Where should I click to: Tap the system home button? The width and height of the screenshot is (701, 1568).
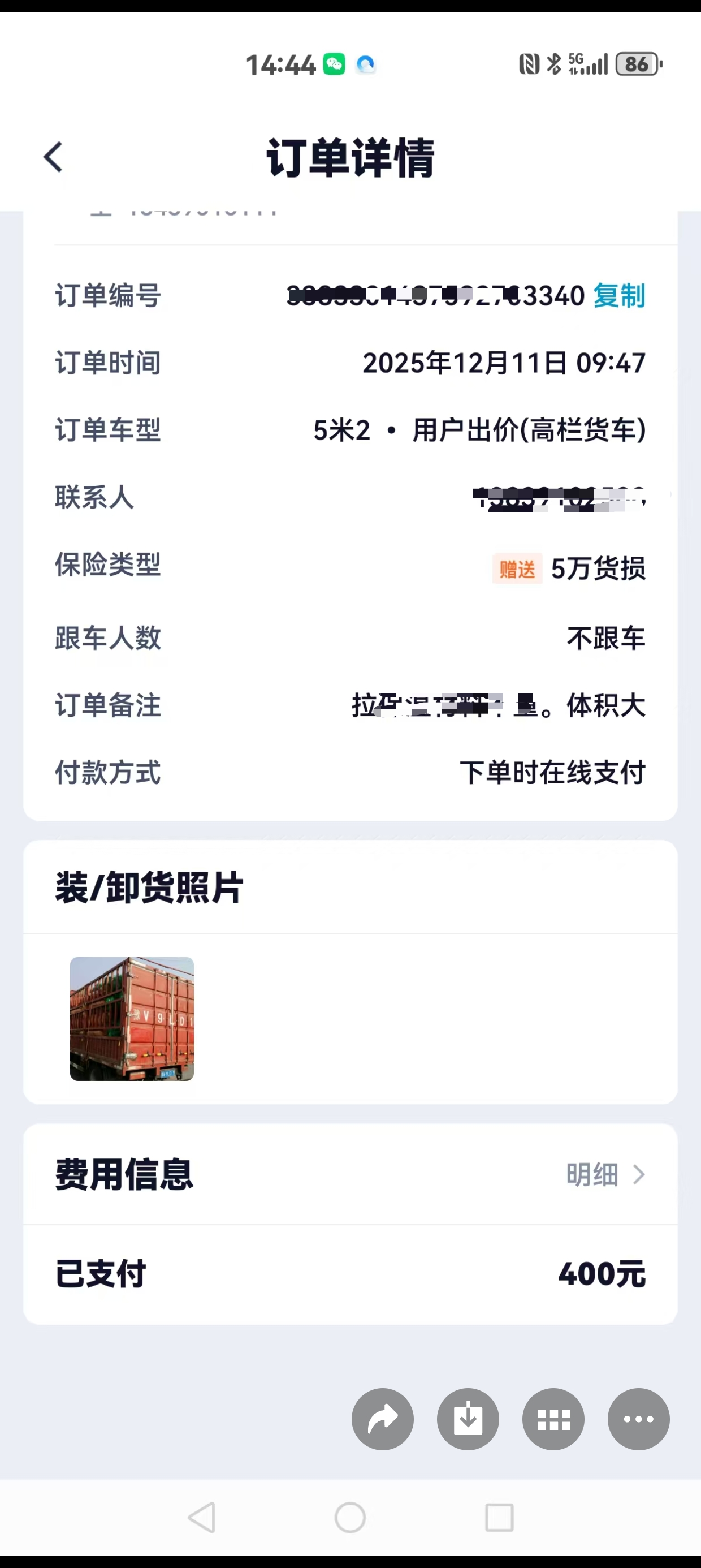350,1518
